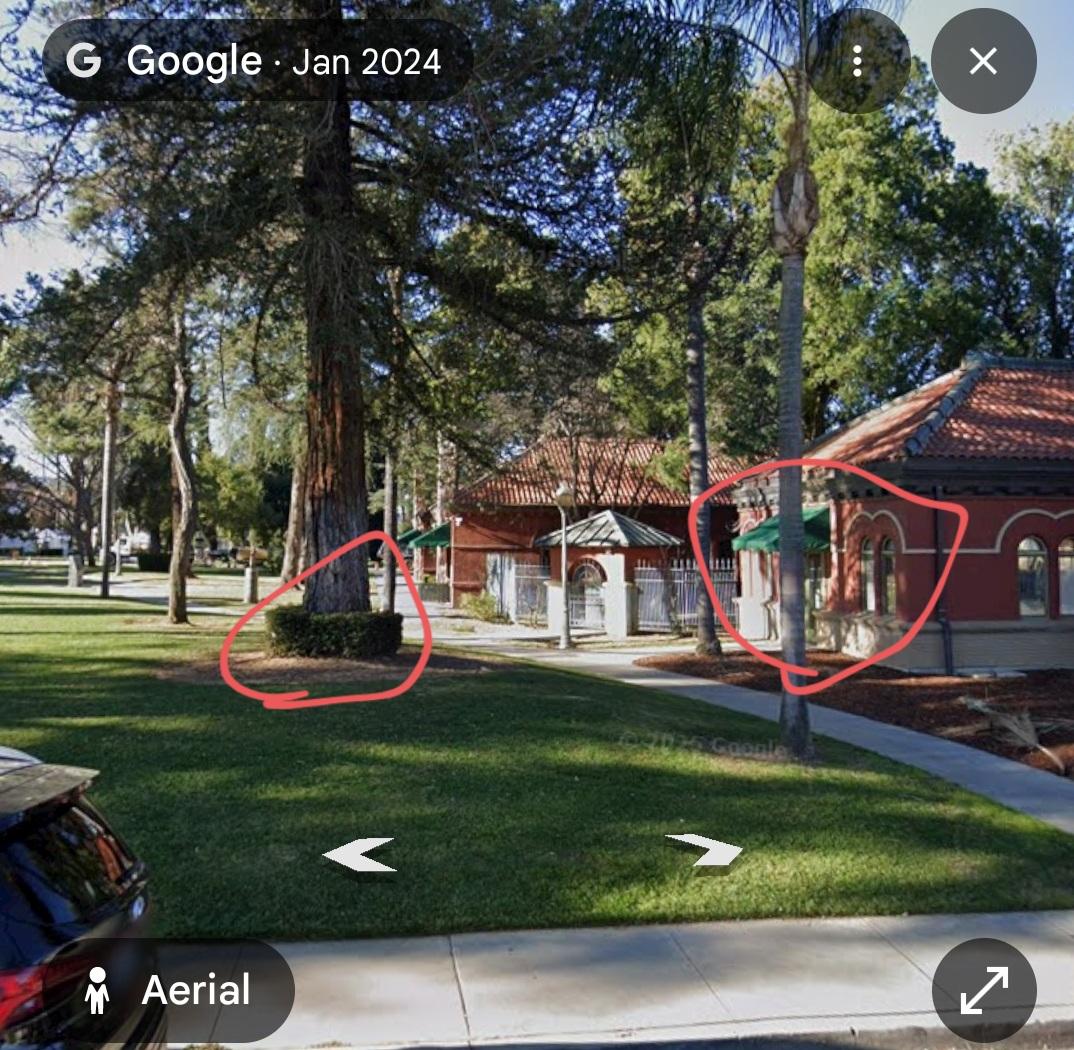Expand Street View to full screen
The width and height of the screenshot is (1074, 1050).
click(x=984, y=990)
